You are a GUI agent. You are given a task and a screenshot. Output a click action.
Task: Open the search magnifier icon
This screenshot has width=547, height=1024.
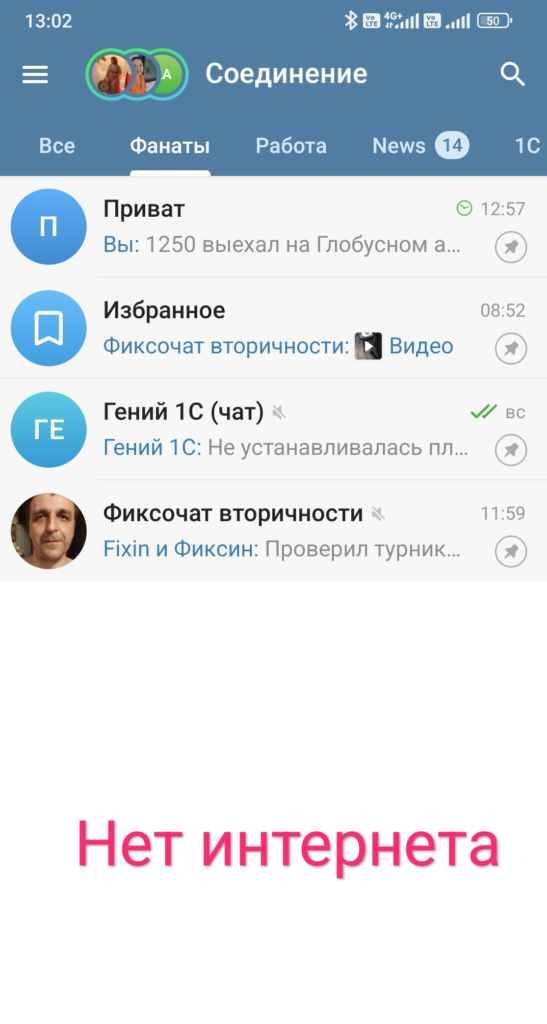(512, 74)
